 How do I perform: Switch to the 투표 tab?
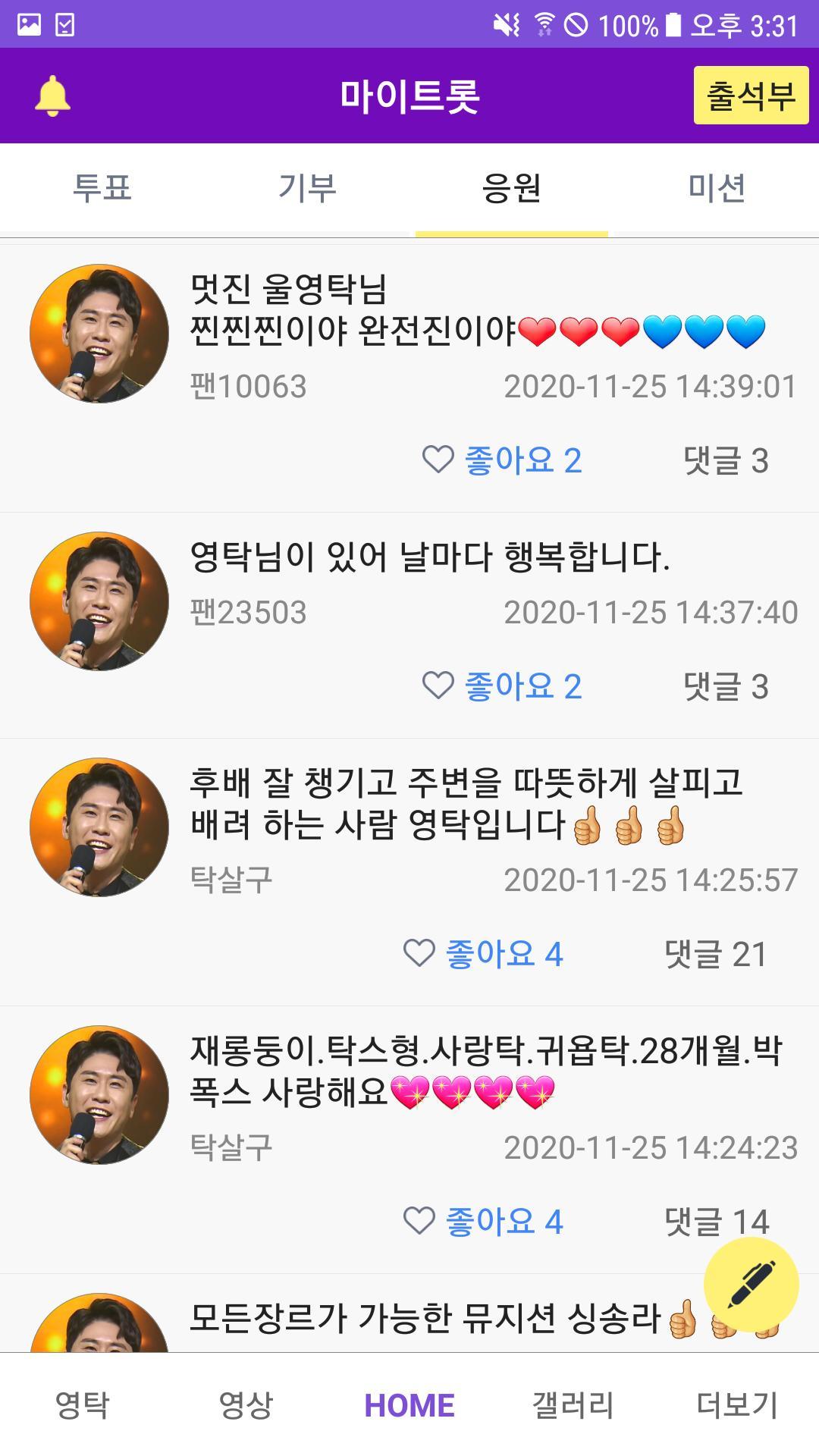102,188
